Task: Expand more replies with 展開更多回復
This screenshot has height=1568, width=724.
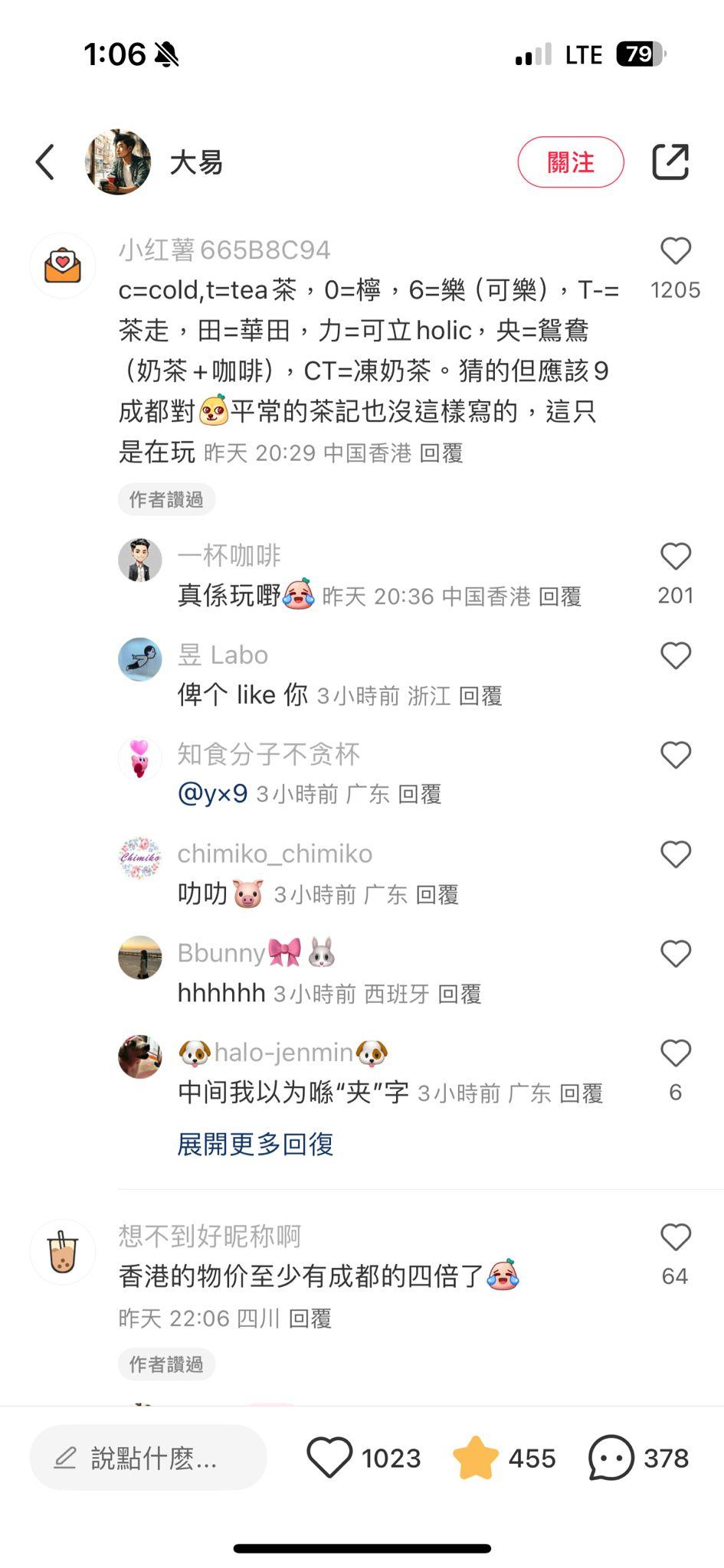Action: pos(255,1144)
